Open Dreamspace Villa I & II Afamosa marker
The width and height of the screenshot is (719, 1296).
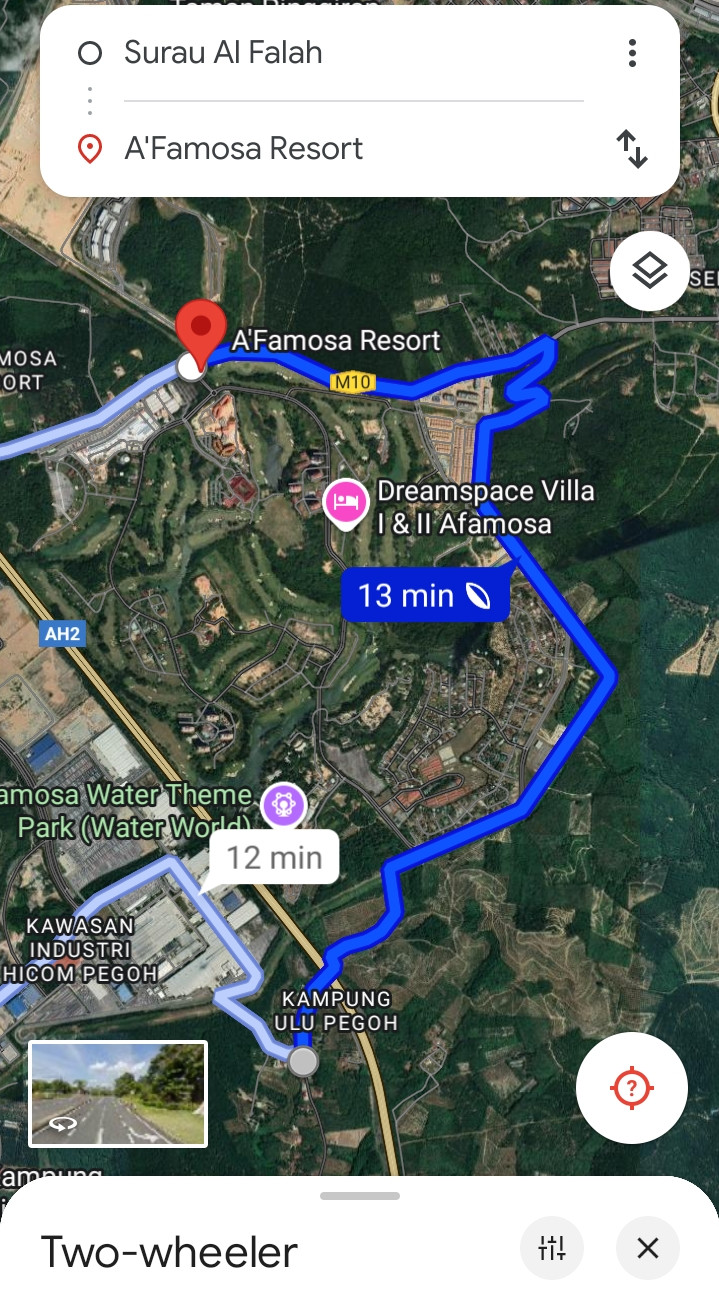point(346,500)
